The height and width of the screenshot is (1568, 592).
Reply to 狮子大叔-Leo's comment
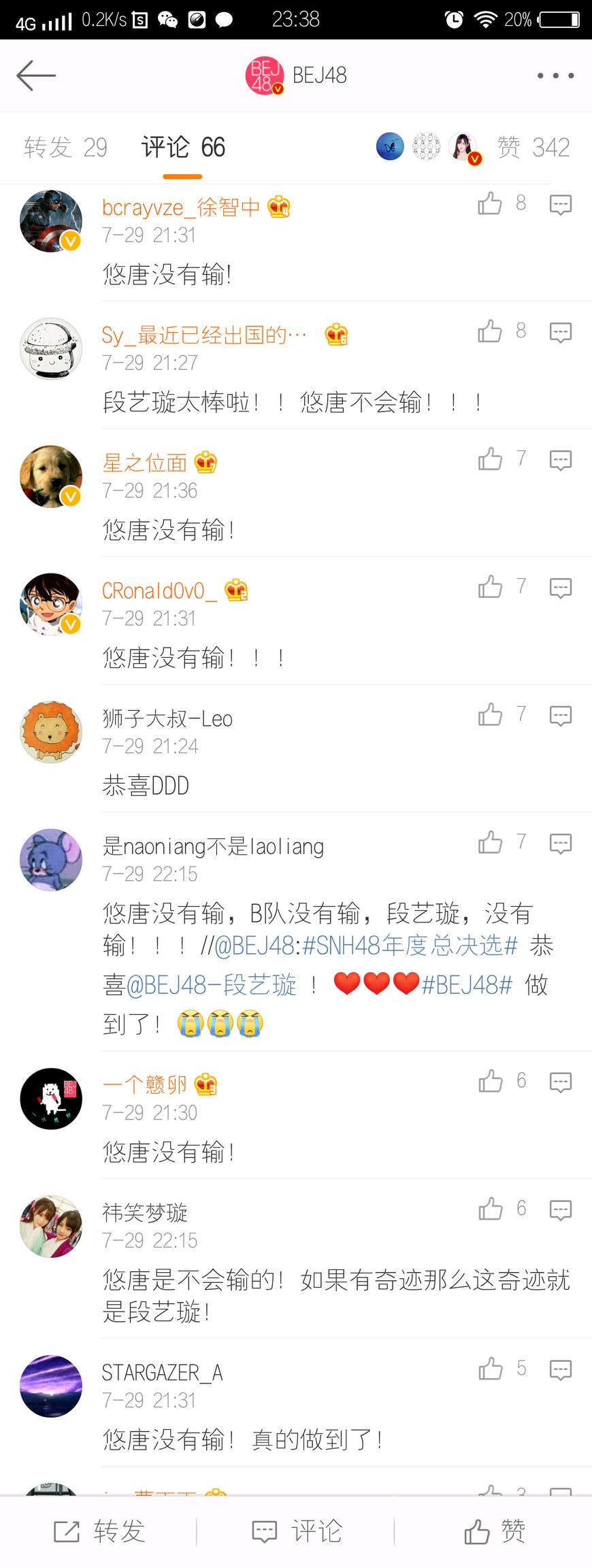(560, 716)
